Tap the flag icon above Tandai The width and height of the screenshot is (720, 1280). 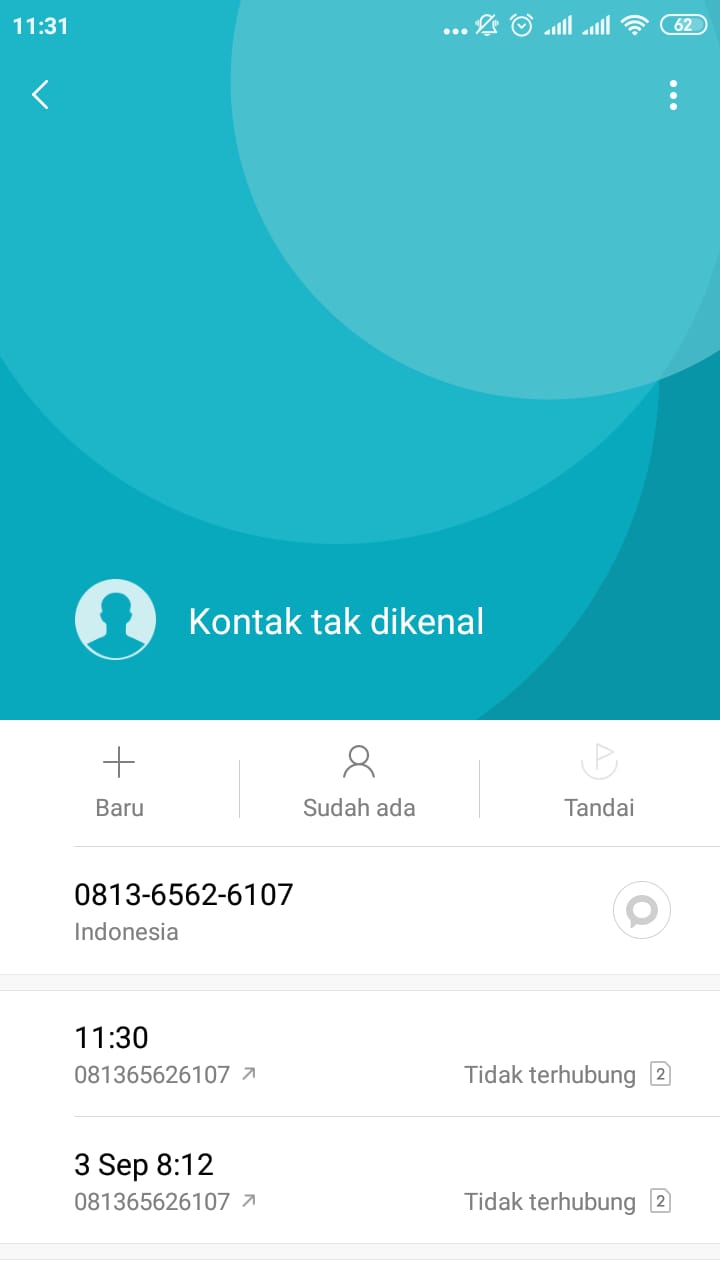coord(598,761)
